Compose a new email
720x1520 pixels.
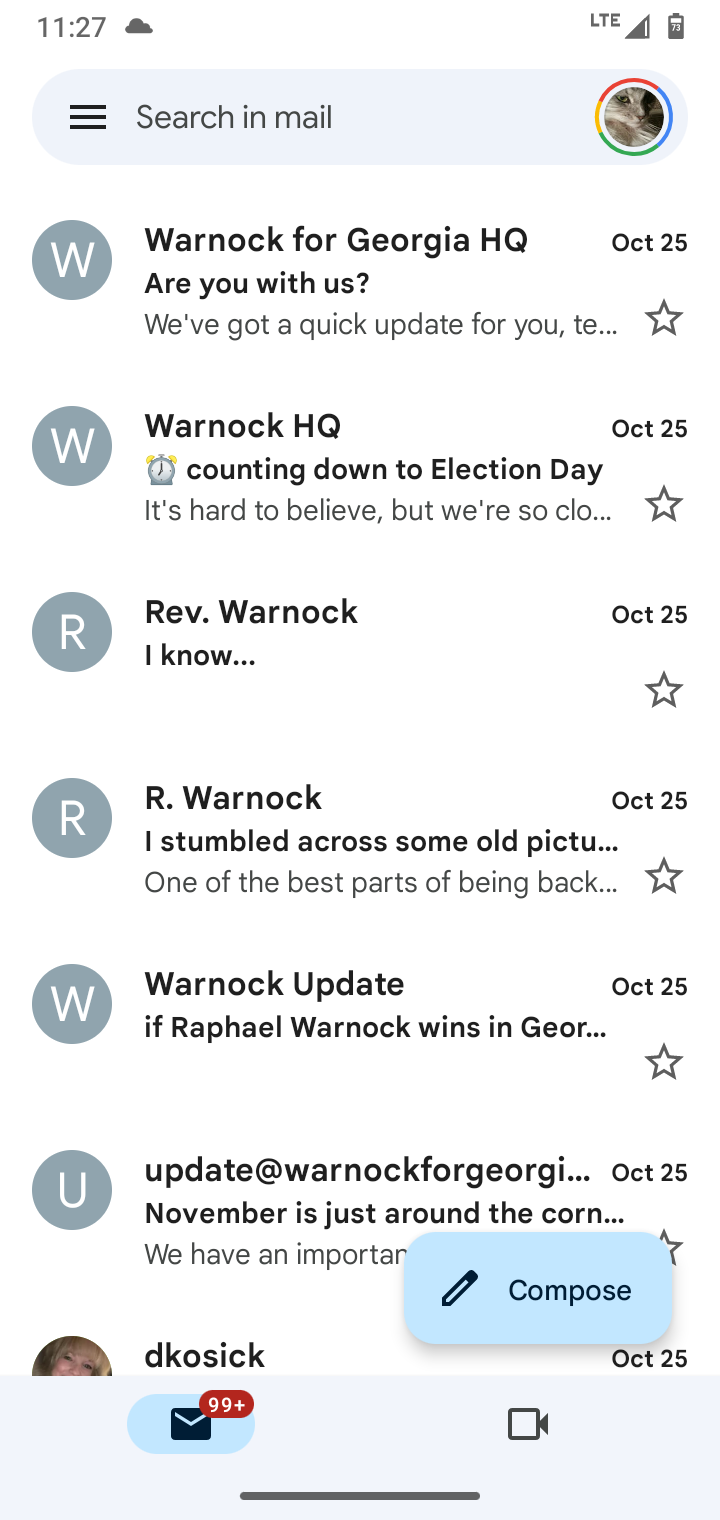click(538, 1289)
